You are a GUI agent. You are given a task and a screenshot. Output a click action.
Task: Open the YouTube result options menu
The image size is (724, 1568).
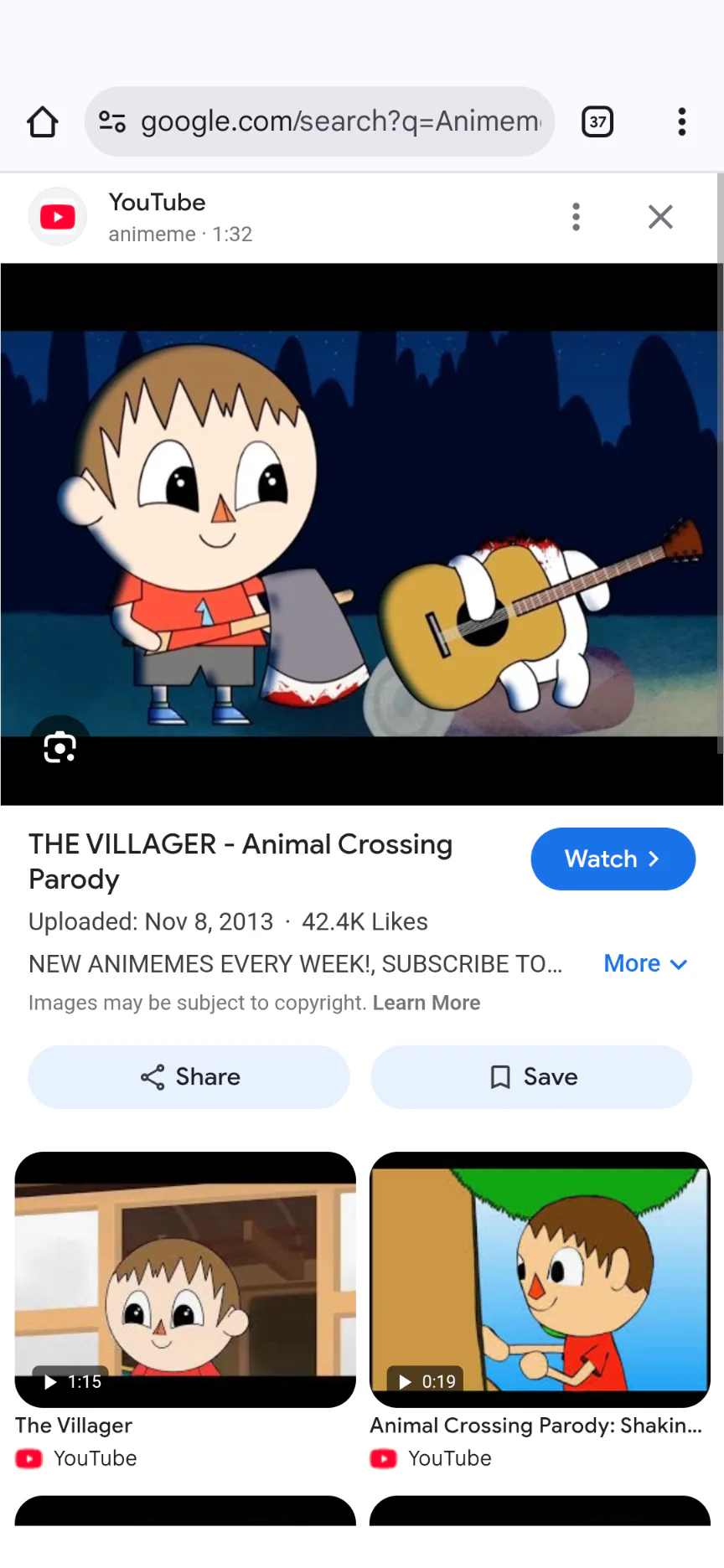pos(576,217)
